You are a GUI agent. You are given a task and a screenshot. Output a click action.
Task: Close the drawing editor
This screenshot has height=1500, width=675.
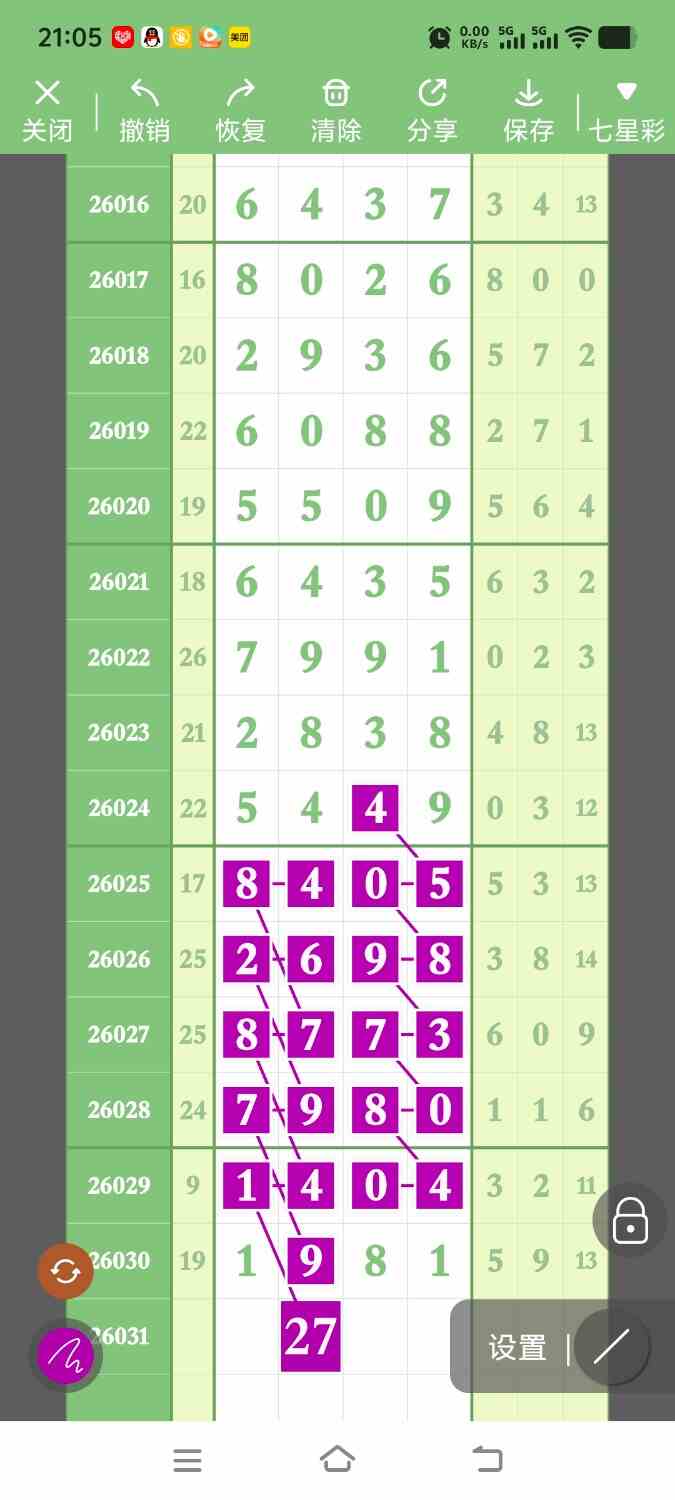click(x=47, y=111)
